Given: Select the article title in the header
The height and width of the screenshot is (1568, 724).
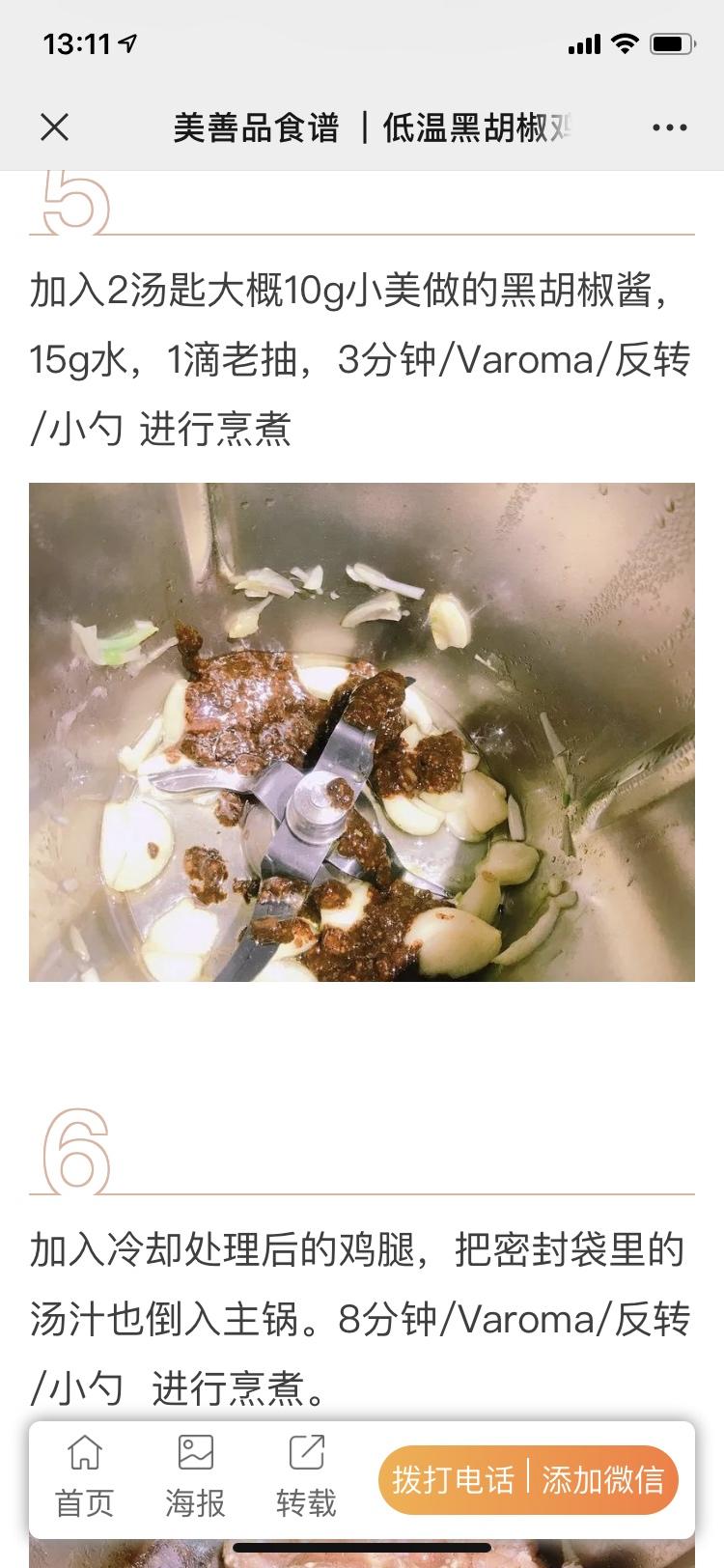Looking at the screenshot, I should click(x=362, y=126).
